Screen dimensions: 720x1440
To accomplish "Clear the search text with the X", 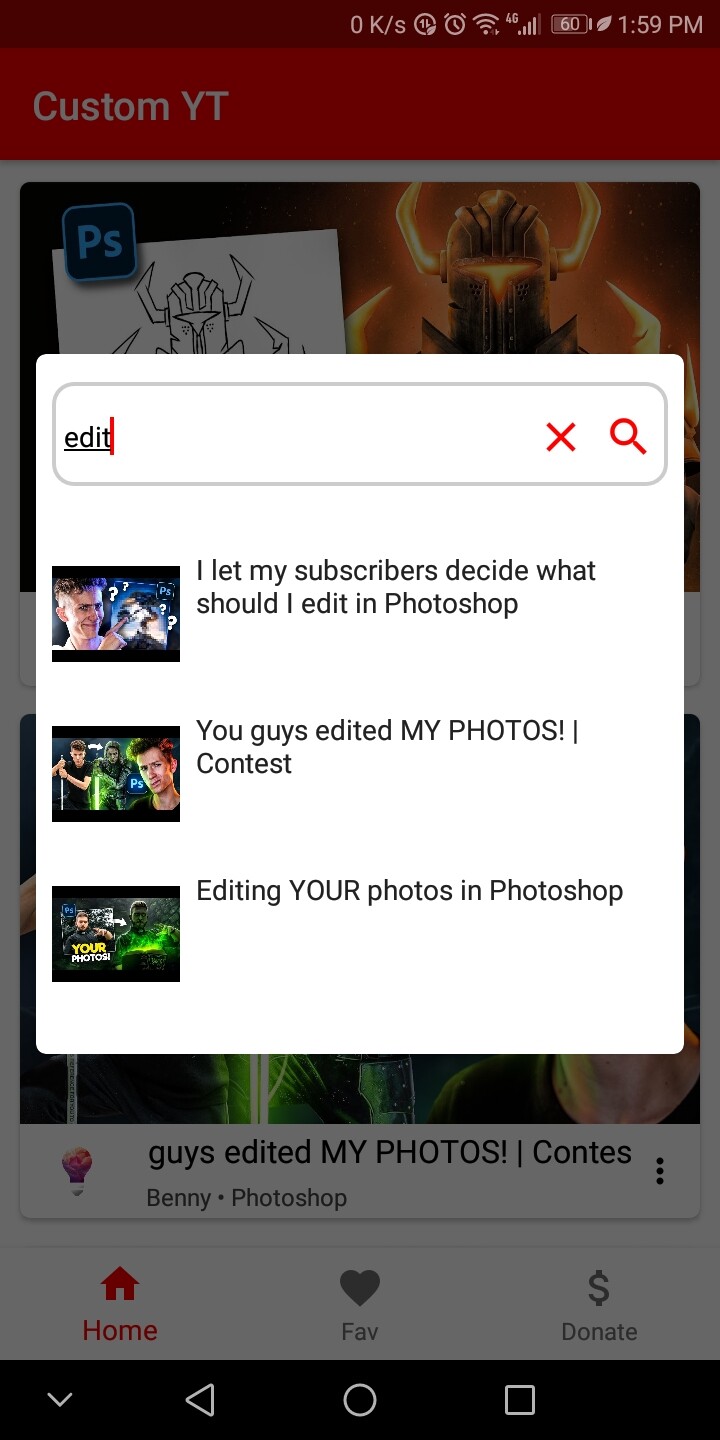I will [561, 437].
